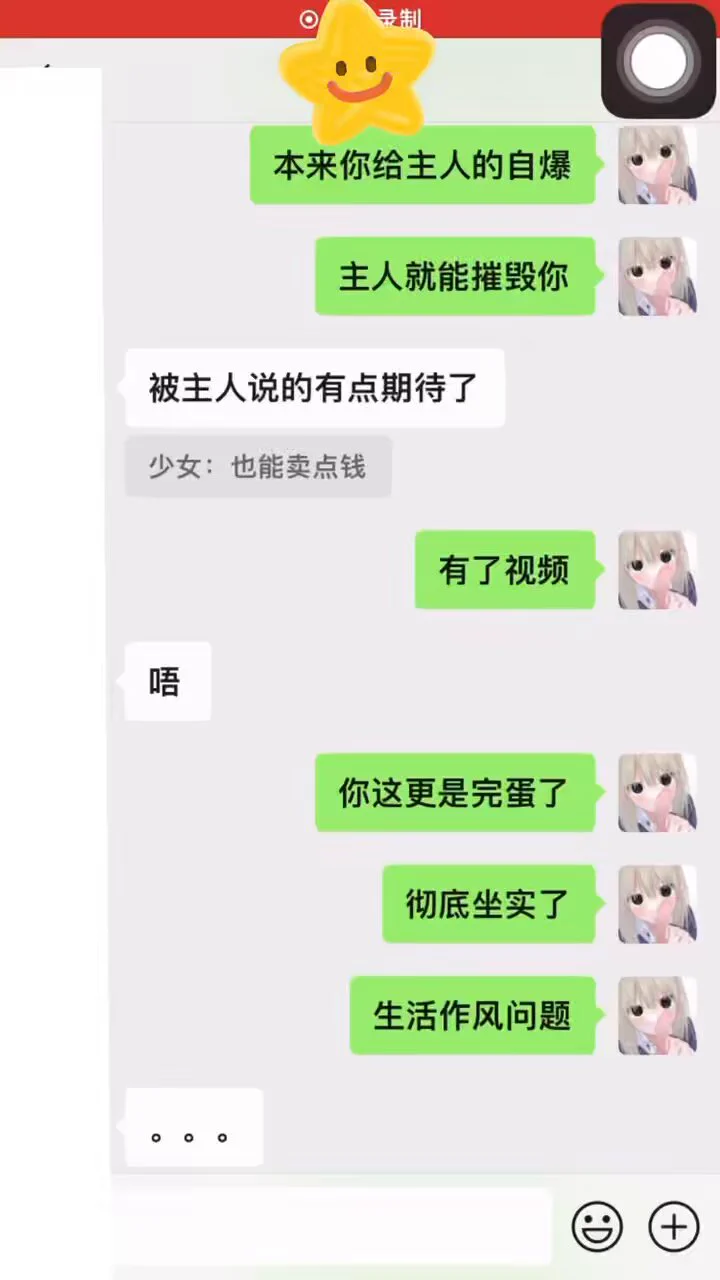The height and width of the screenshot is (1280, 720).
Task: Open the plus attachment menu
Action: [x=674, y=1226]
